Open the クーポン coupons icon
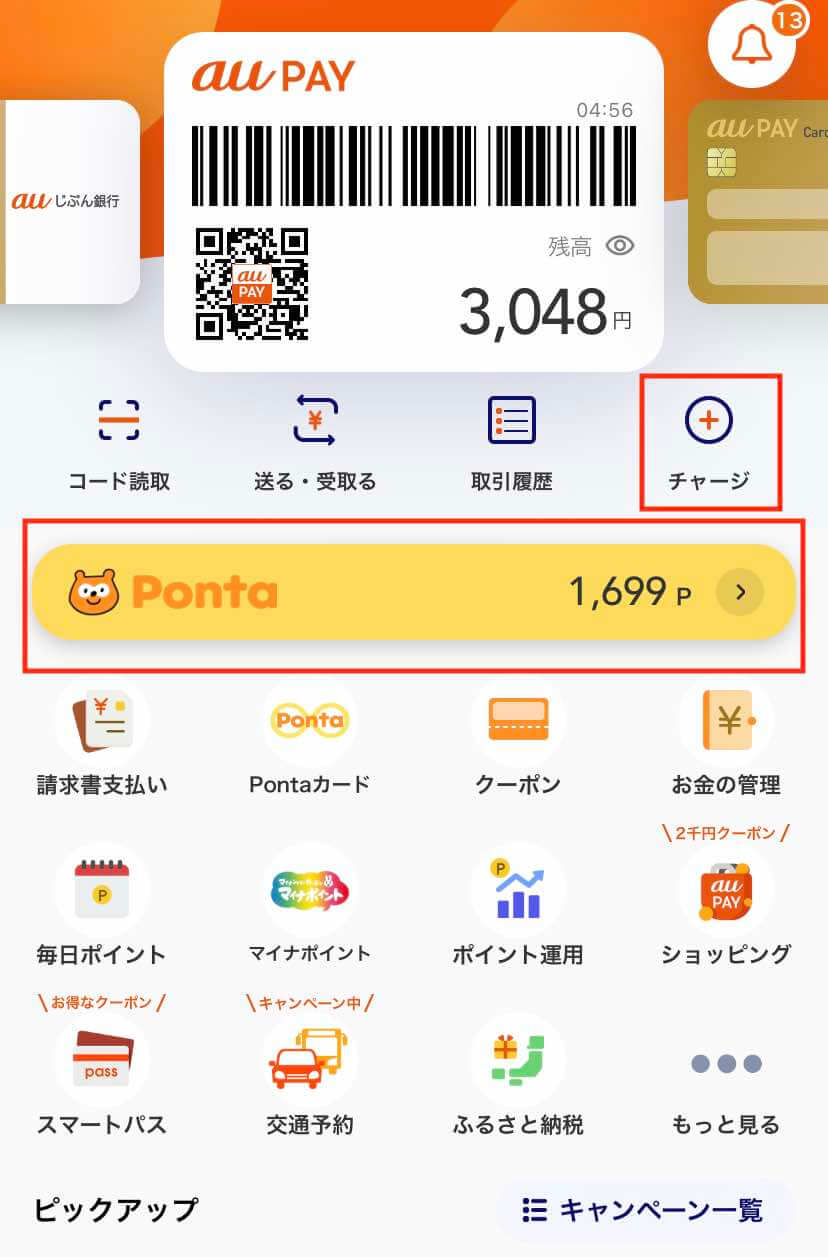828x1257 pixels. click(516, 720)
